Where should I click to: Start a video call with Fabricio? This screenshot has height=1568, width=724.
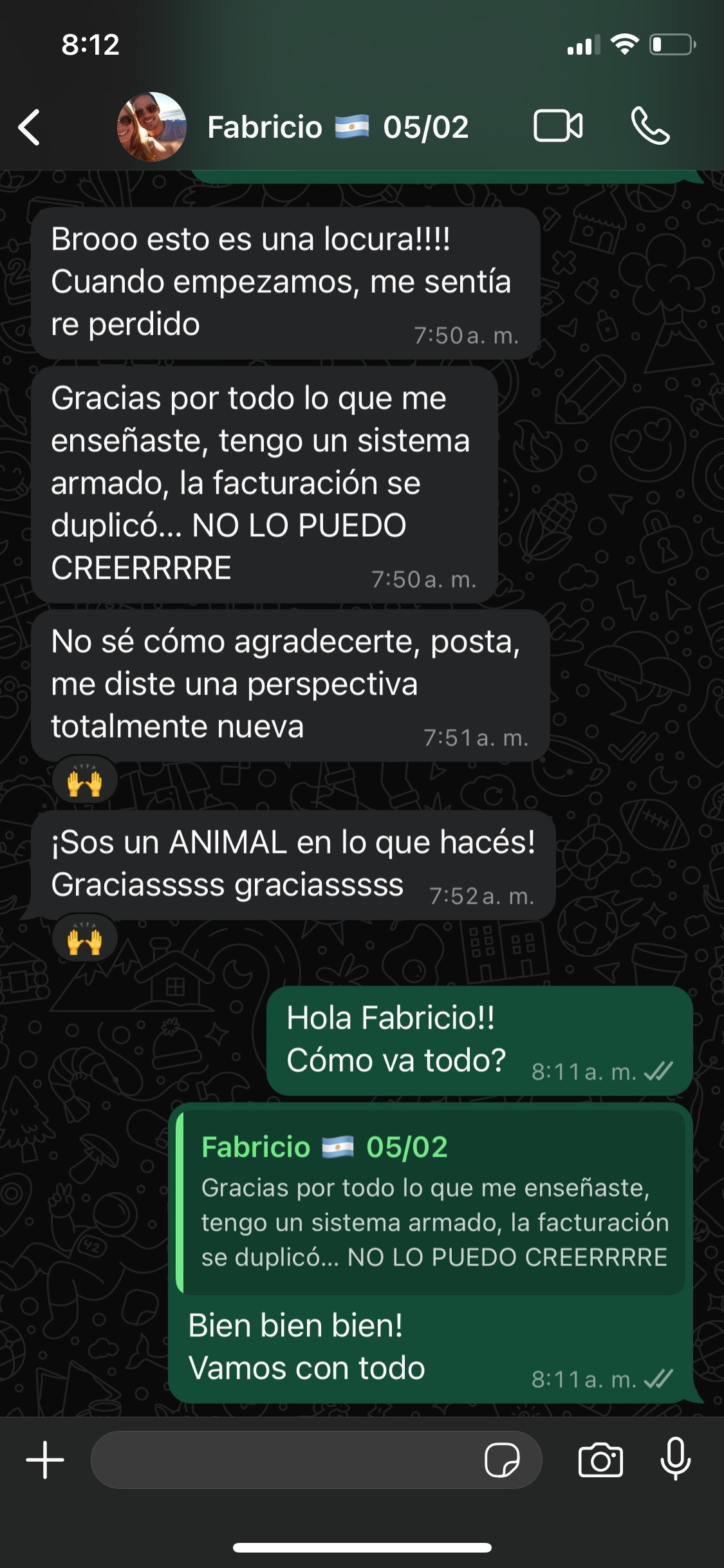[558, 126]
